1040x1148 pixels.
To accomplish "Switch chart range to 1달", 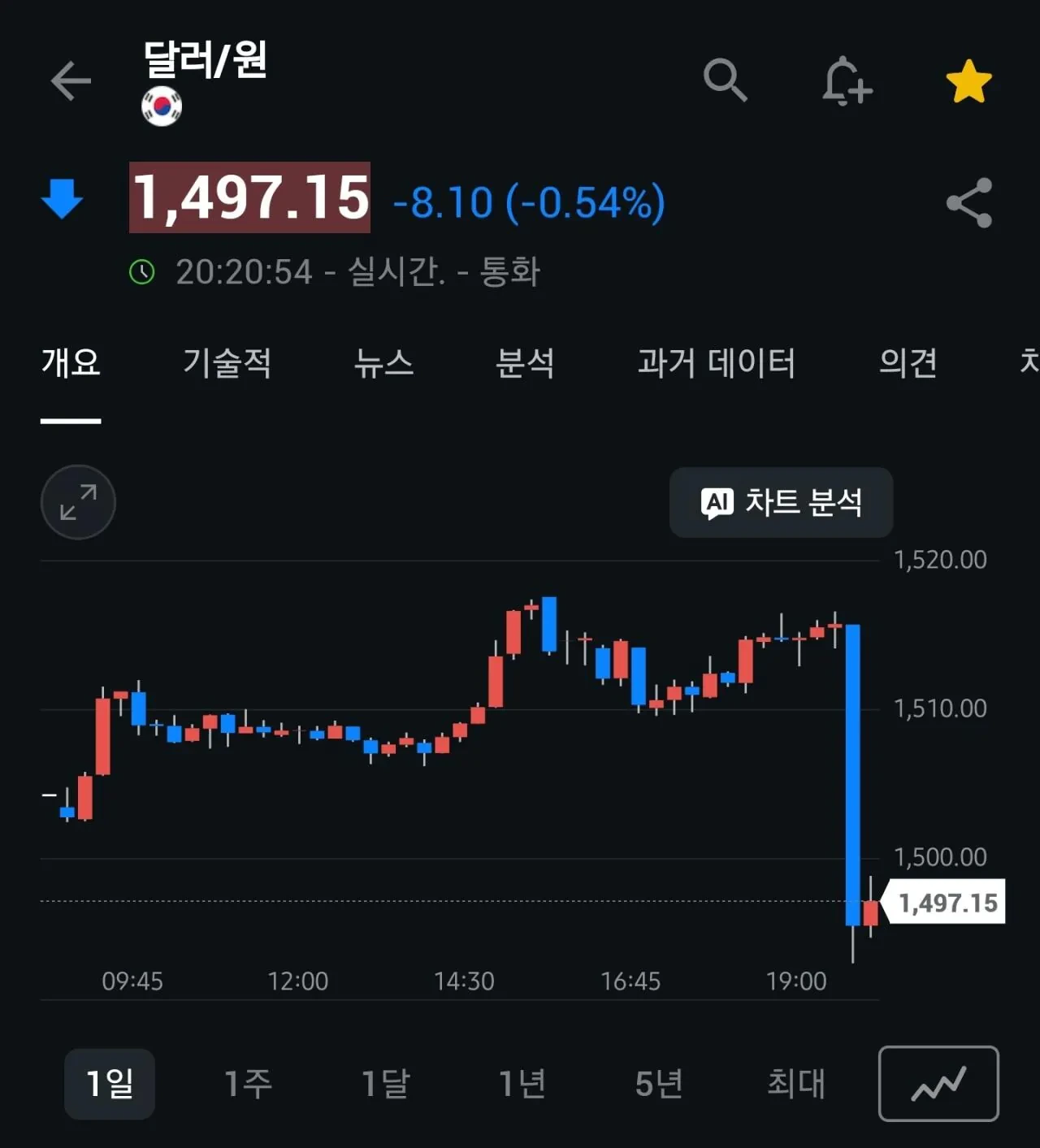I will point(385,1084).
